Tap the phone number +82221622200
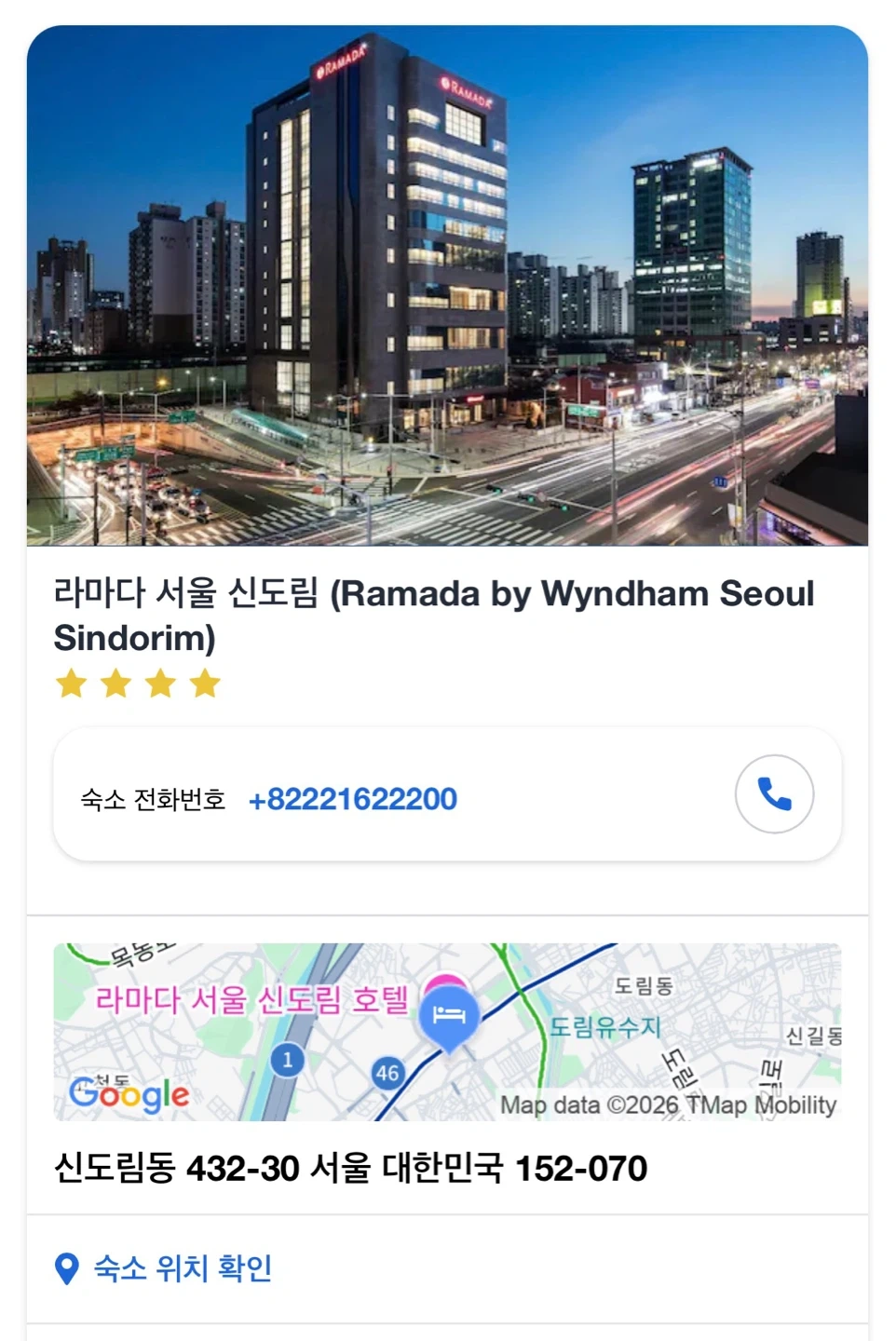 tap(353, 799)
